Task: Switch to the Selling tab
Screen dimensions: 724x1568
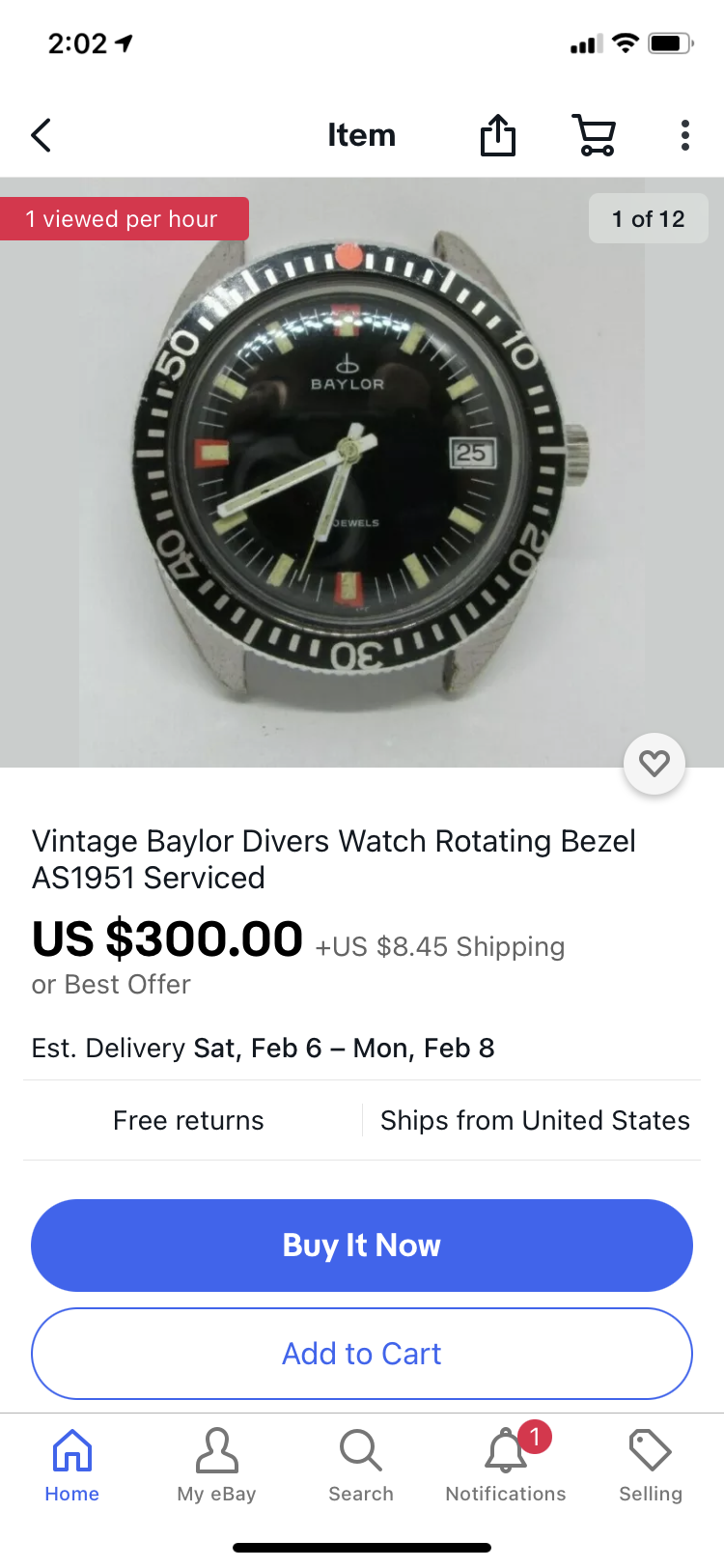Action: pos(650,1466)
